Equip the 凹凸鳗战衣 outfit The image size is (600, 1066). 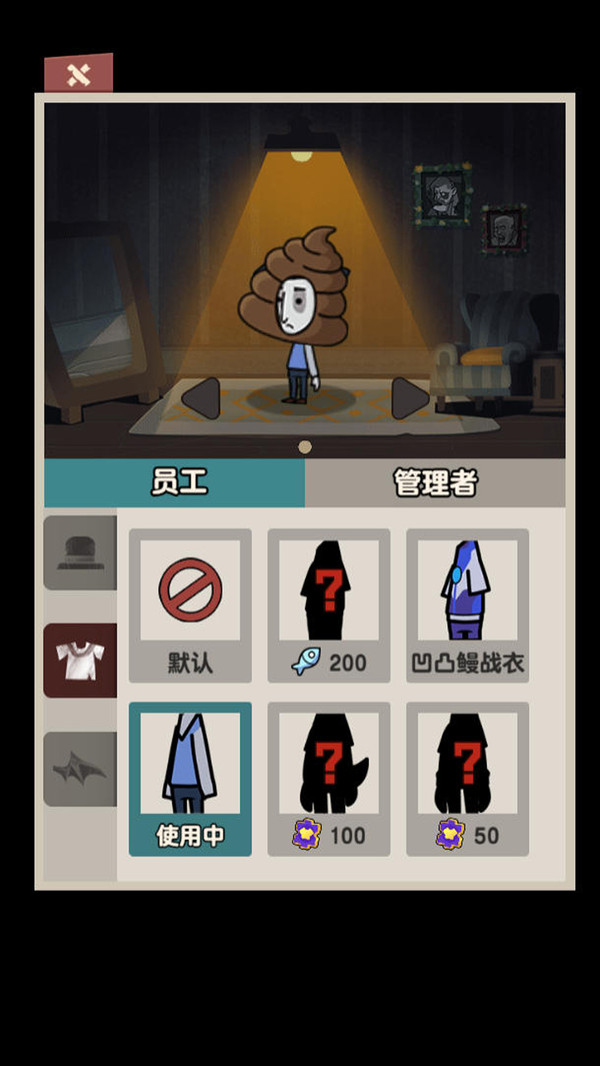coord(467,605)
